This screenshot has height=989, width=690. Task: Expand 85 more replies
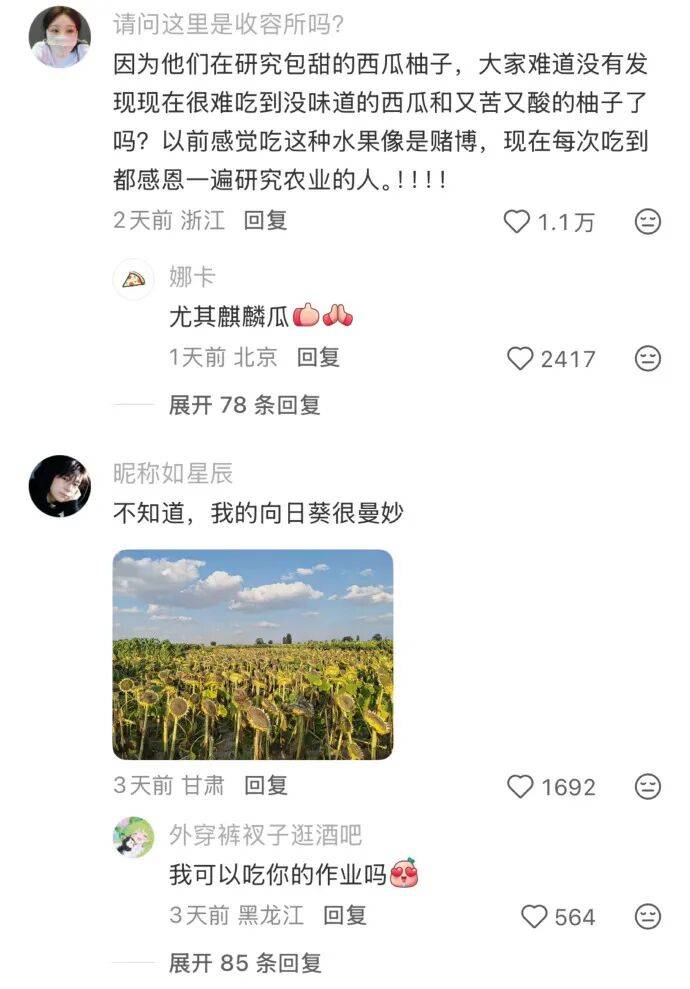245,963
